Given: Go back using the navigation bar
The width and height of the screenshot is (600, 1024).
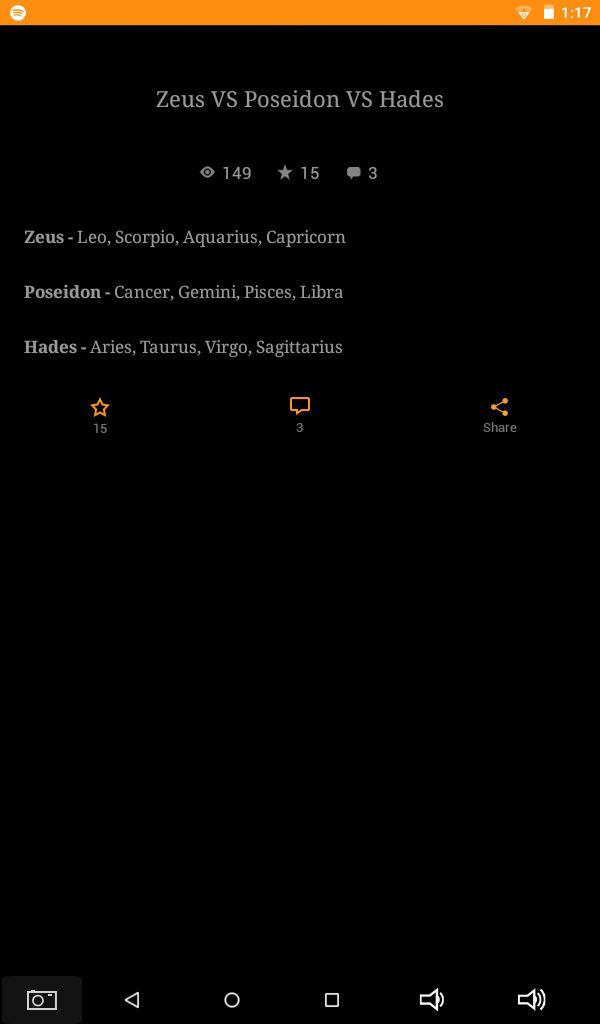Looking at the screenshot, I should click(x=132, y=999).
